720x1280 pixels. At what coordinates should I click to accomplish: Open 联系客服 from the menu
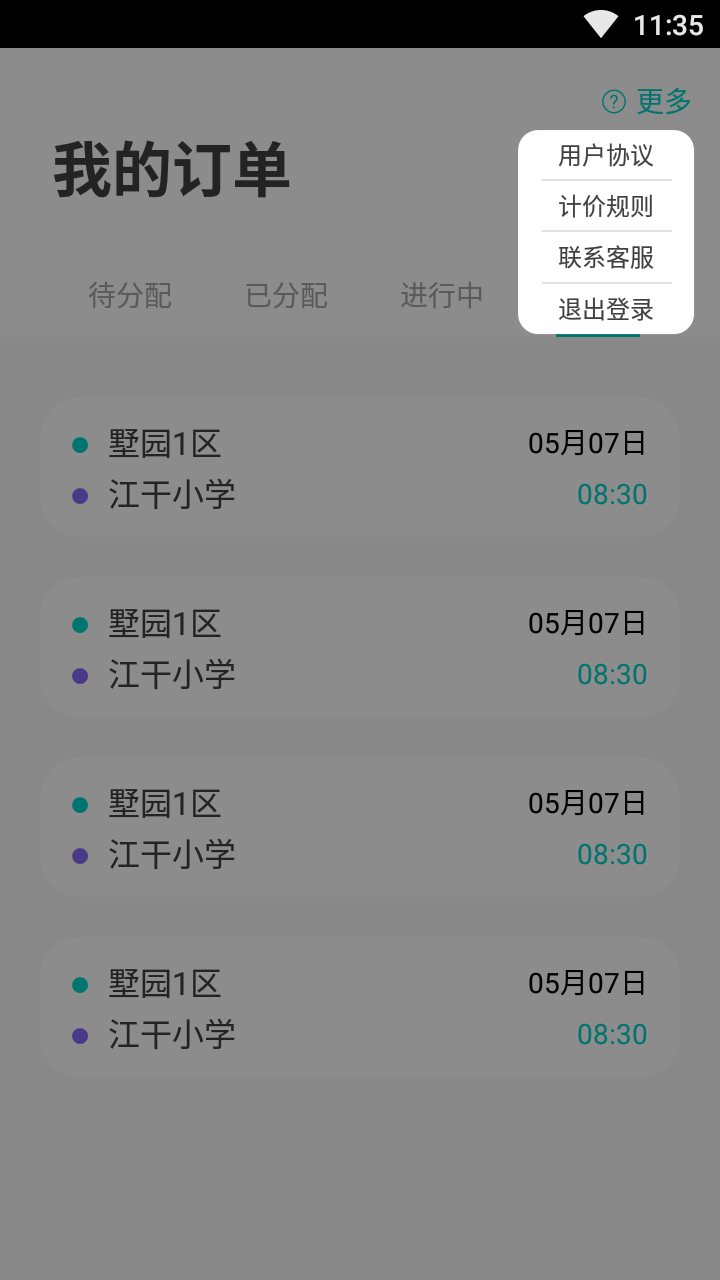coord(606,258)
